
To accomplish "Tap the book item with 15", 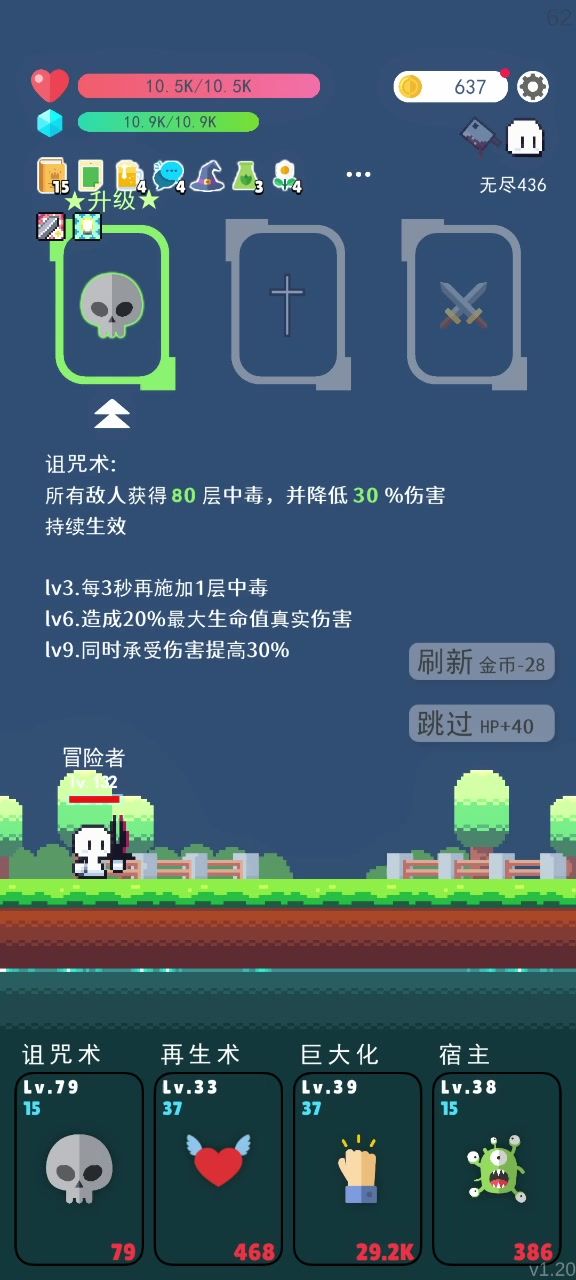I will 52,176.
